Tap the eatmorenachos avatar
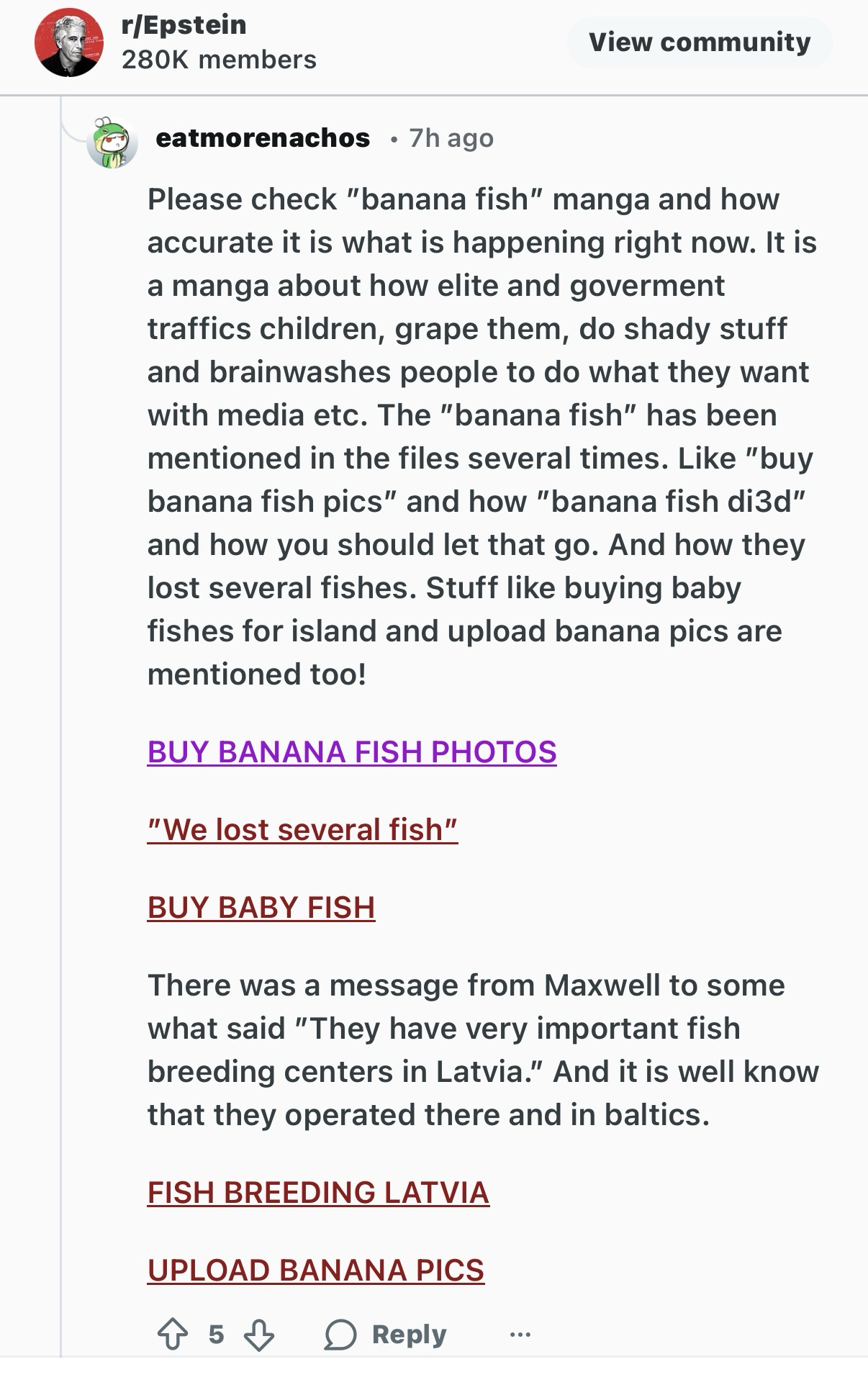868x1385 pixels. 112,142
